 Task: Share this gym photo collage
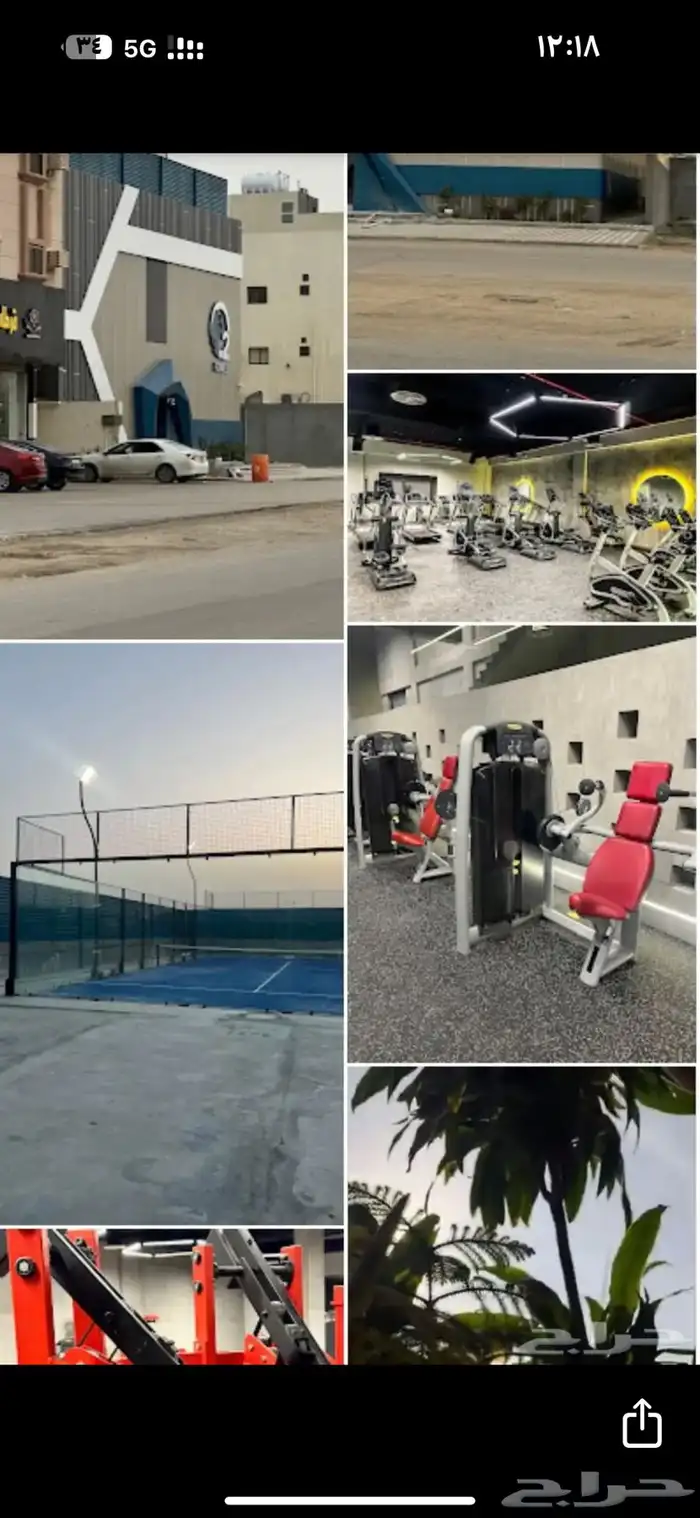[642, 1422]
